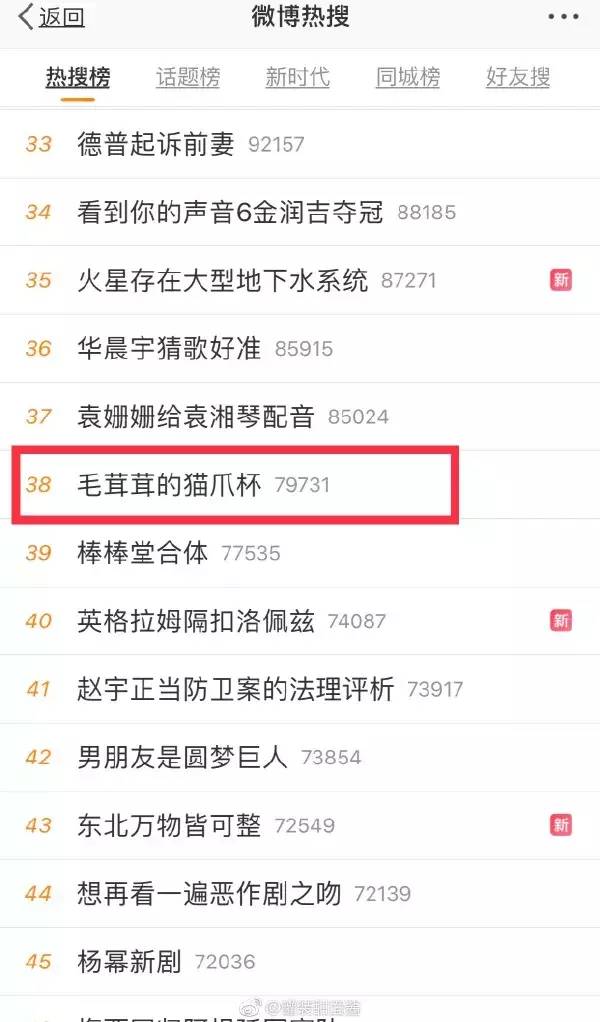
Task: Open hot search 德普起诉前妻
Action: click(156, 144)
